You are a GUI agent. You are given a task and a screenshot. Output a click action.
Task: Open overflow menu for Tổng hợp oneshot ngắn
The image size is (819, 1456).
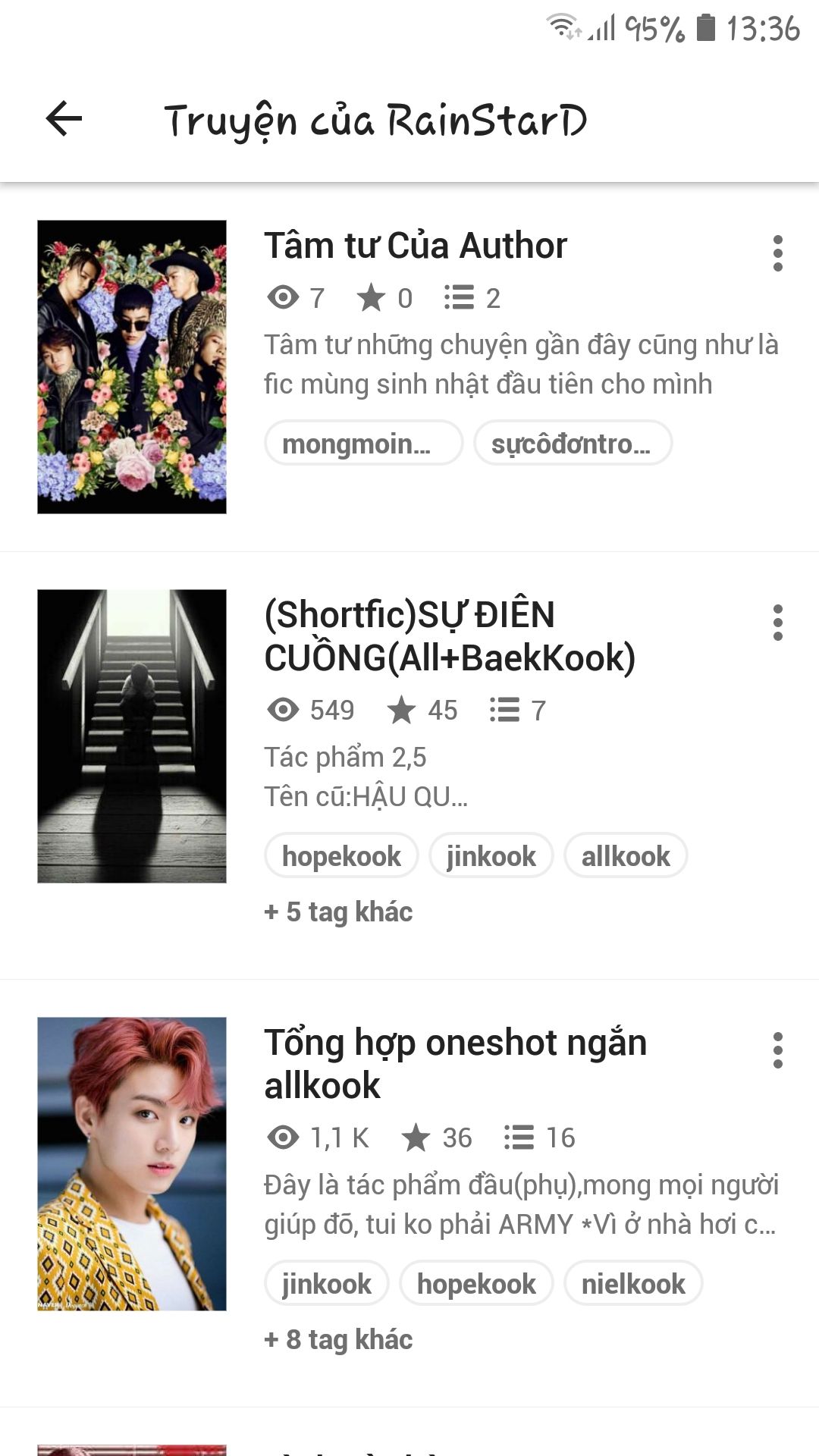point(777,1050)
